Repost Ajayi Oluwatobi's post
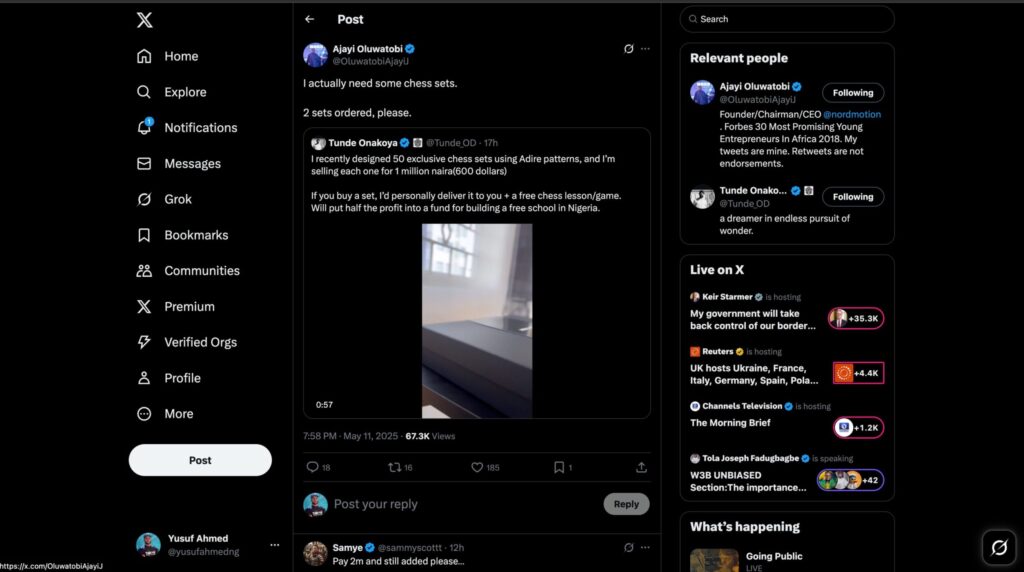The width and height of the screenshot is (1024, 572). point(394,467)
